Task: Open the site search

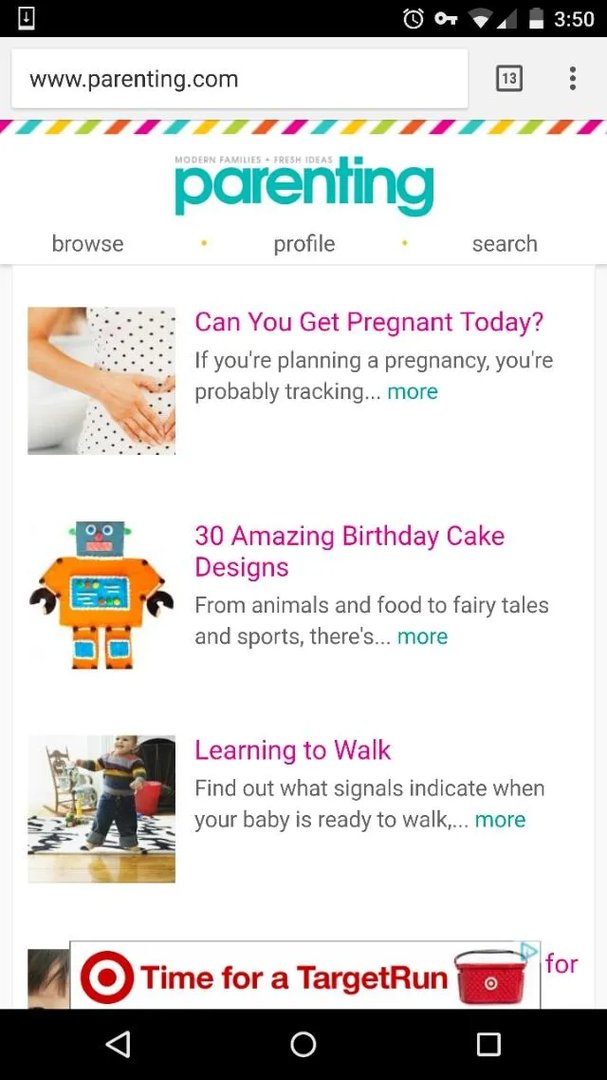Action: 504,244
